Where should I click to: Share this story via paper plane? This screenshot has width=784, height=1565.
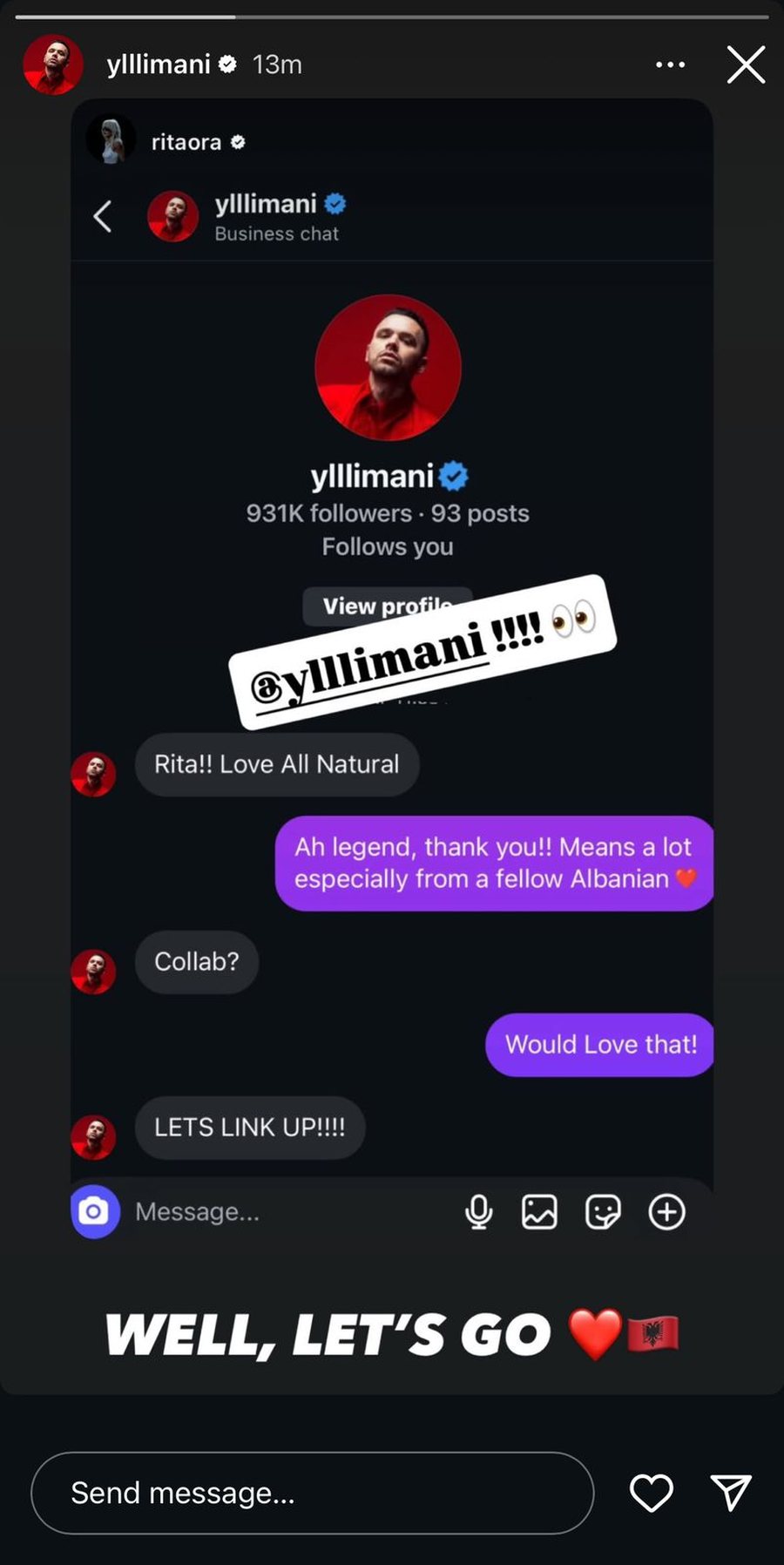click(730, 1493)
